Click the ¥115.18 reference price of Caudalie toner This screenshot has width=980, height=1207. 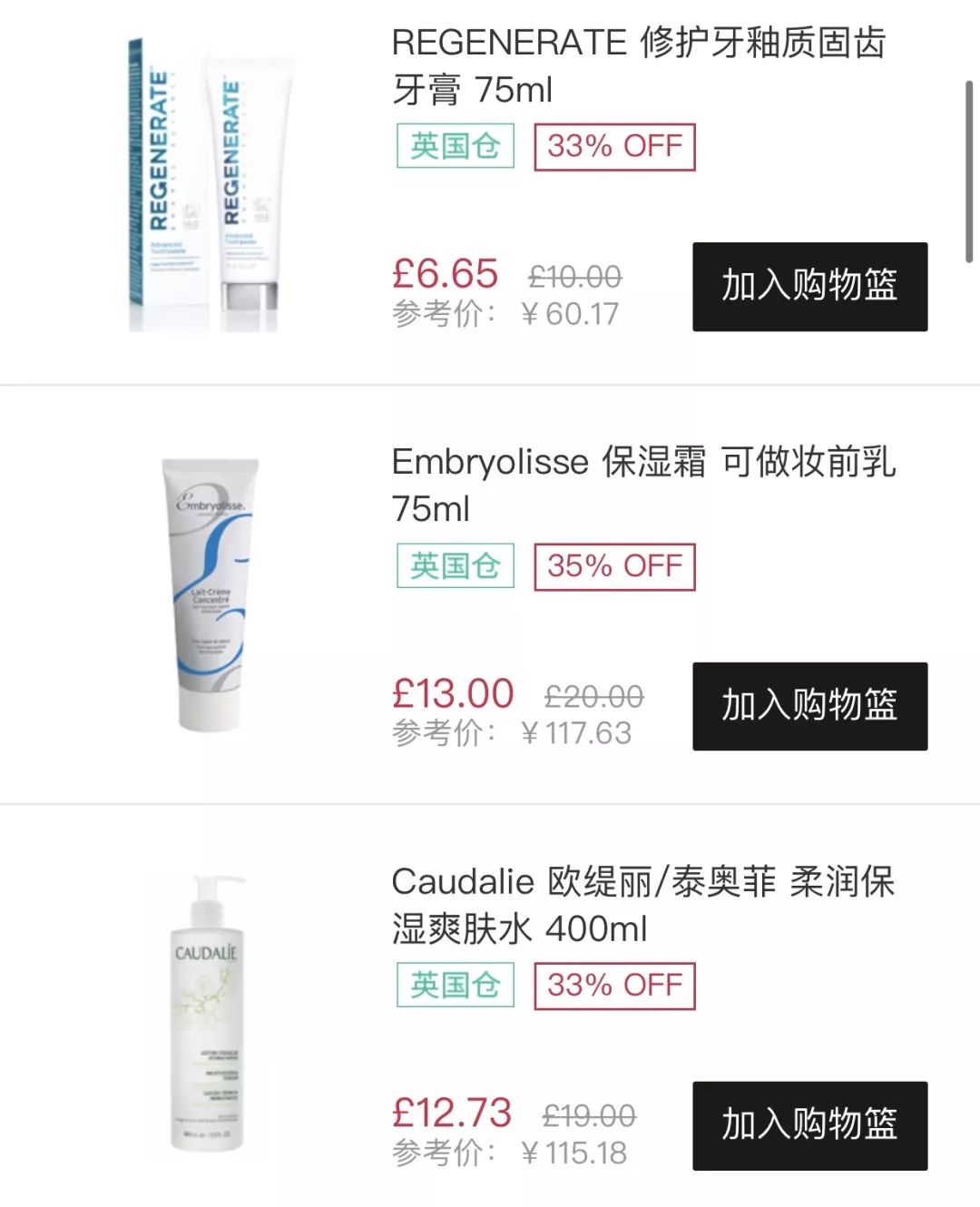[x=578, y=1152]
